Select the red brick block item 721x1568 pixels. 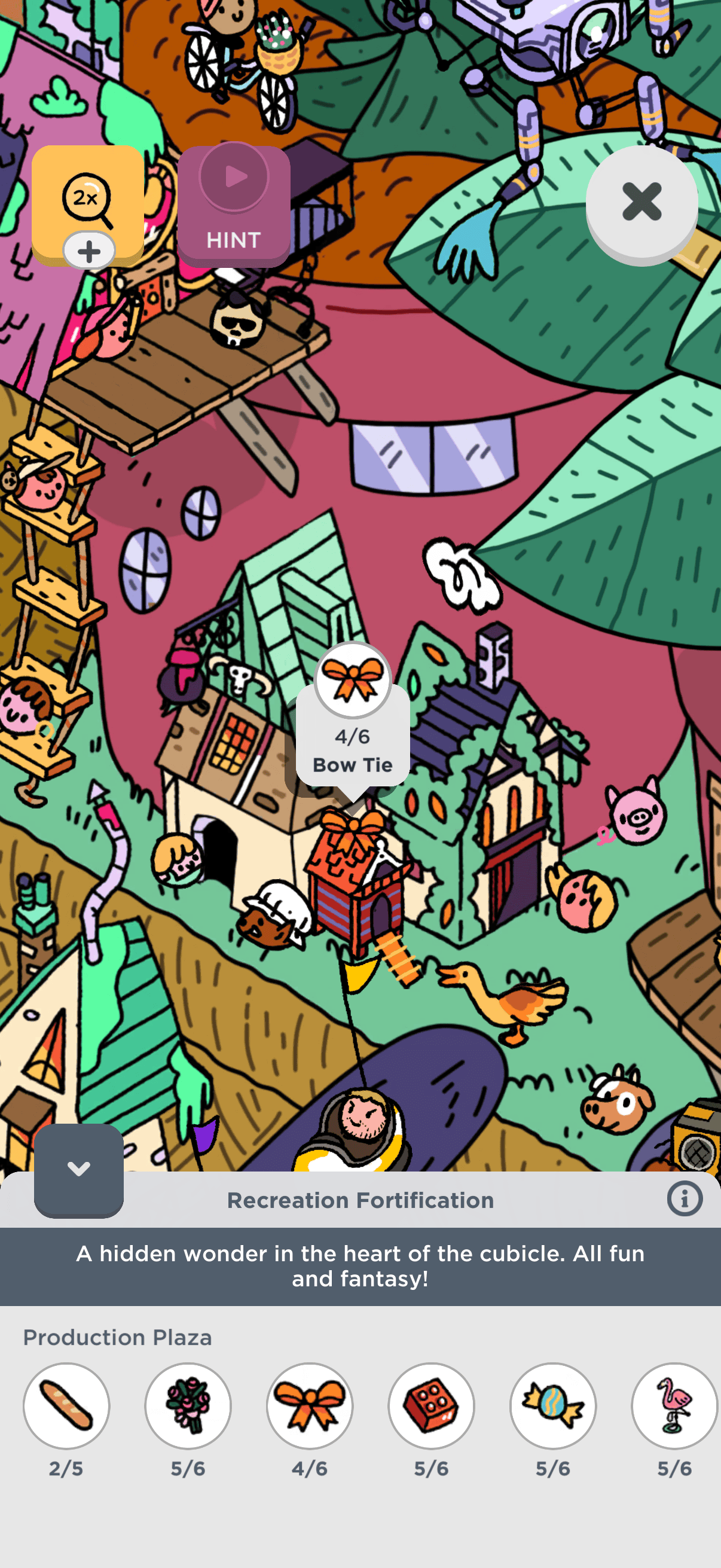[x=432, y=1405]
